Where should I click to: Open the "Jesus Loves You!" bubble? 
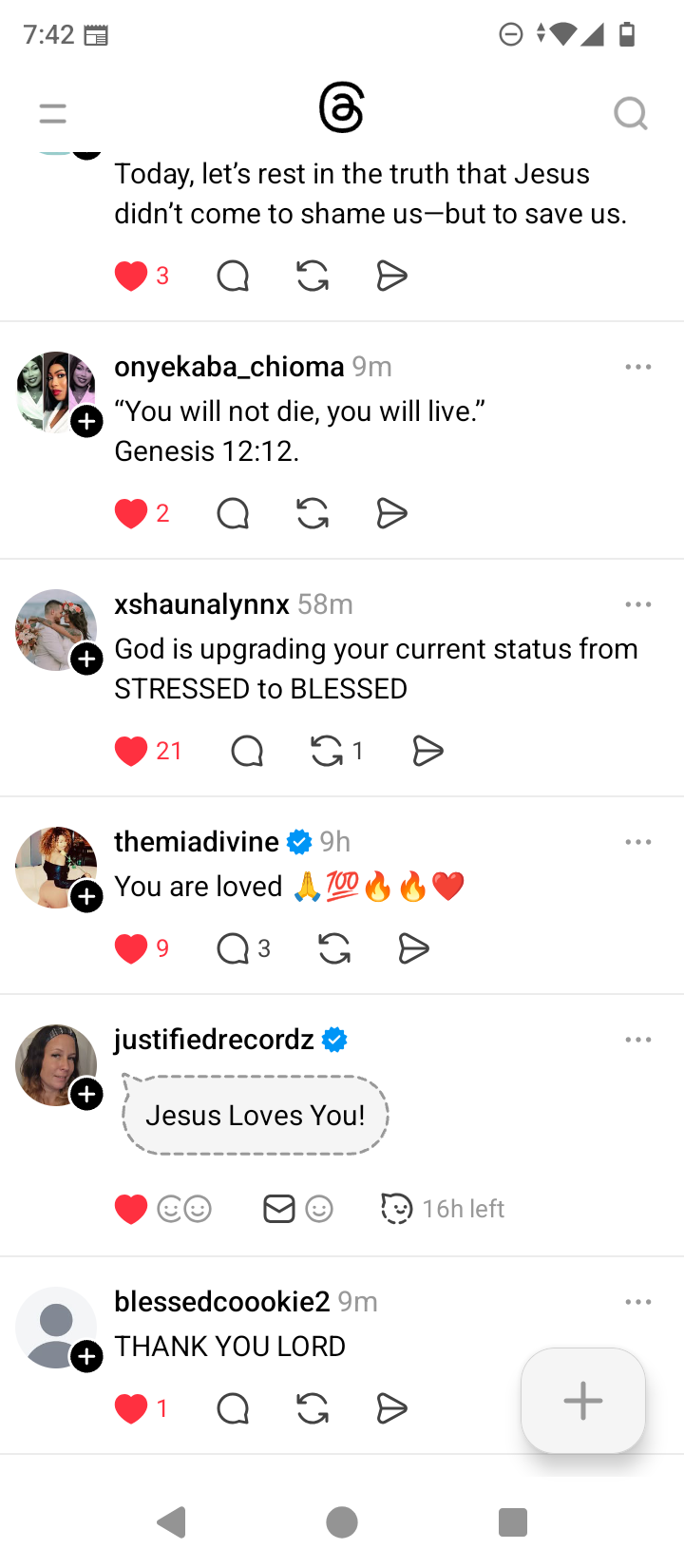(255, 1115)
